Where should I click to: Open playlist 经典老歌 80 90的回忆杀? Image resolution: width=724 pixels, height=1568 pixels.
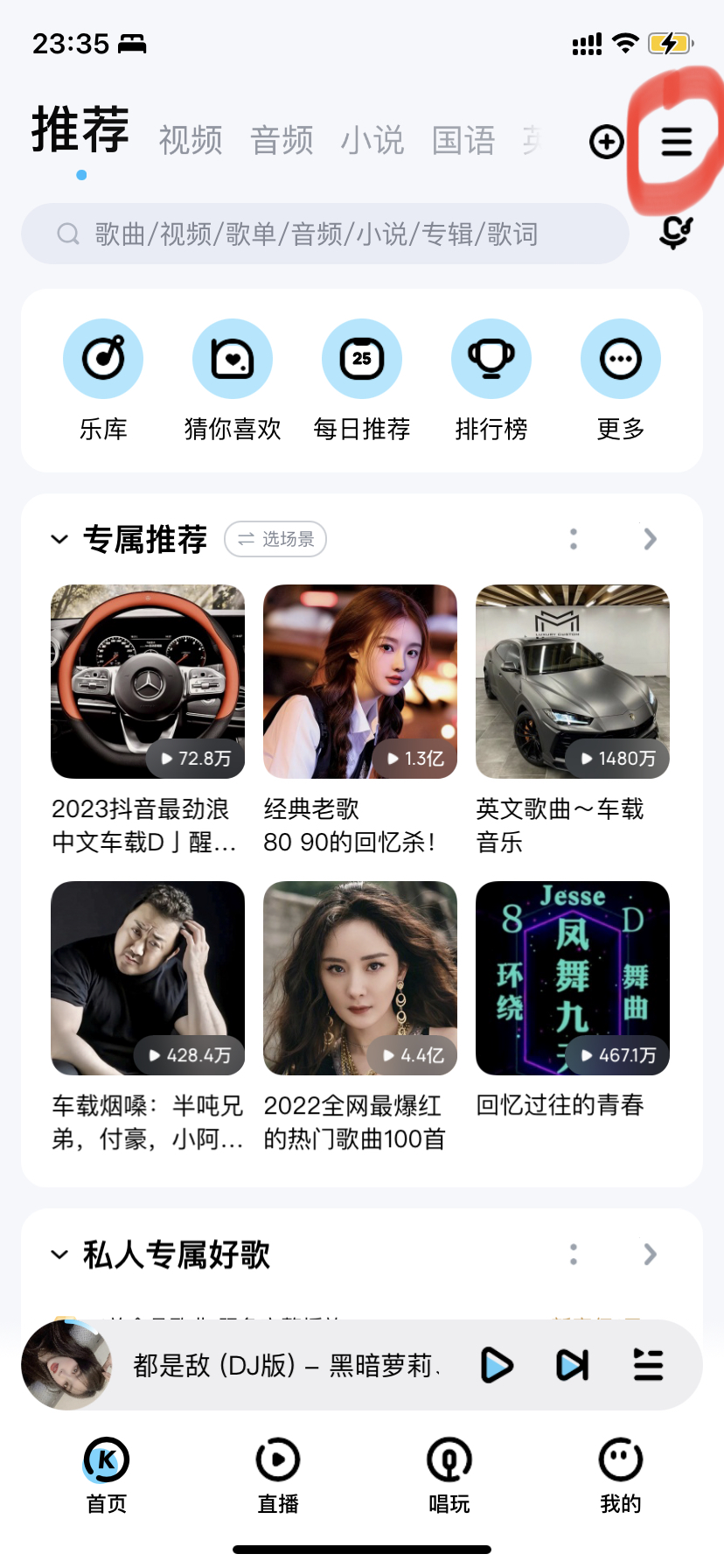pos(359,682)
